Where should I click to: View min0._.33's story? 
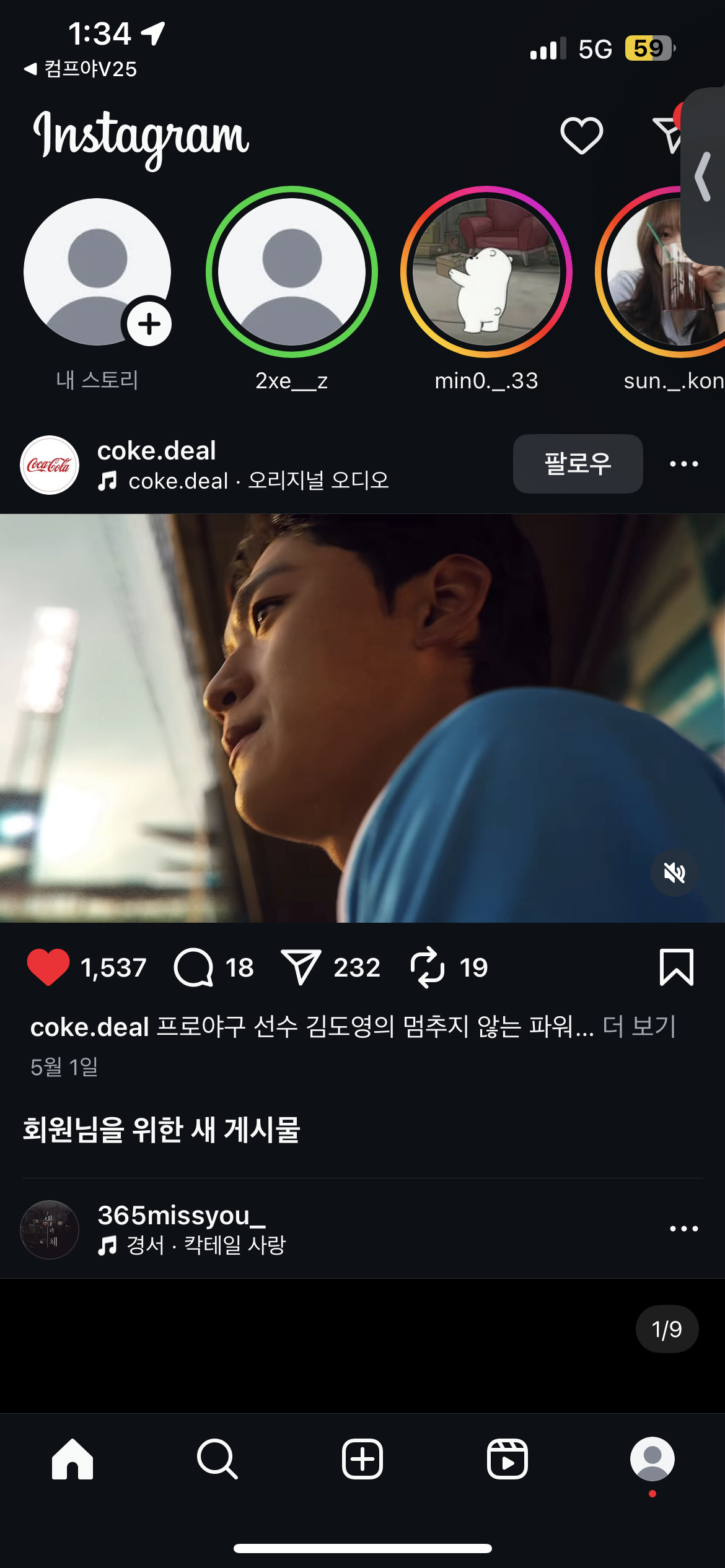pyautogui.click(x=486, y=272)
